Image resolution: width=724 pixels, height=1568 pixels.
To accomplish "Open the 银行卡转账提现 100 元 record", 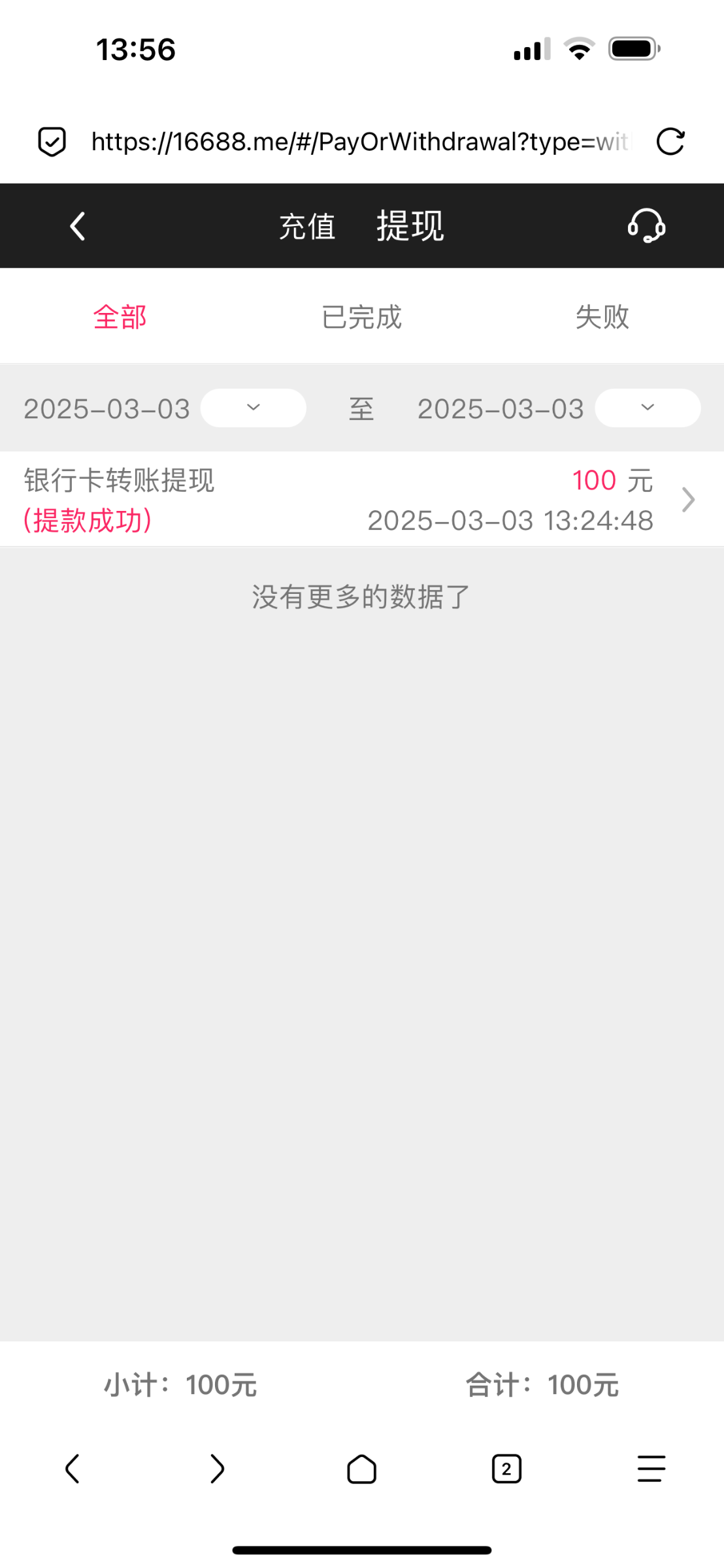I will point(362,499).
